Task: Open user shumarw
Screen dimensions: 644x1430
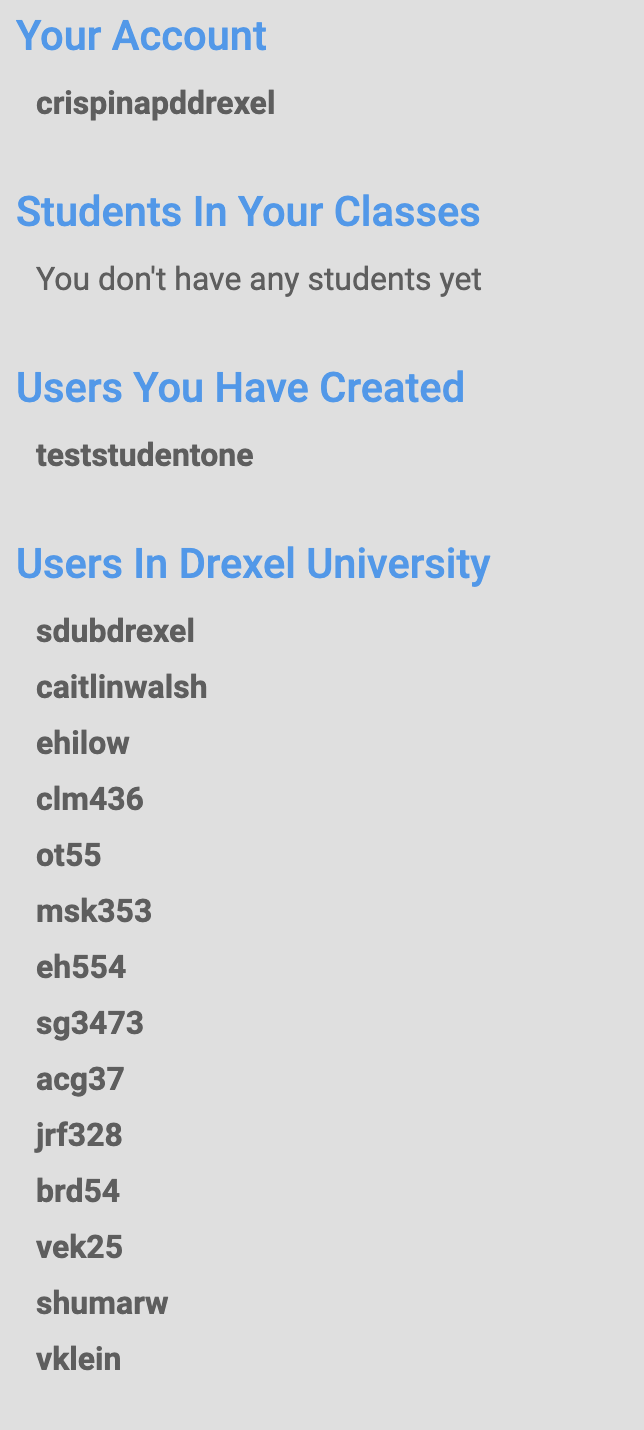Action: coord(102,1304)
